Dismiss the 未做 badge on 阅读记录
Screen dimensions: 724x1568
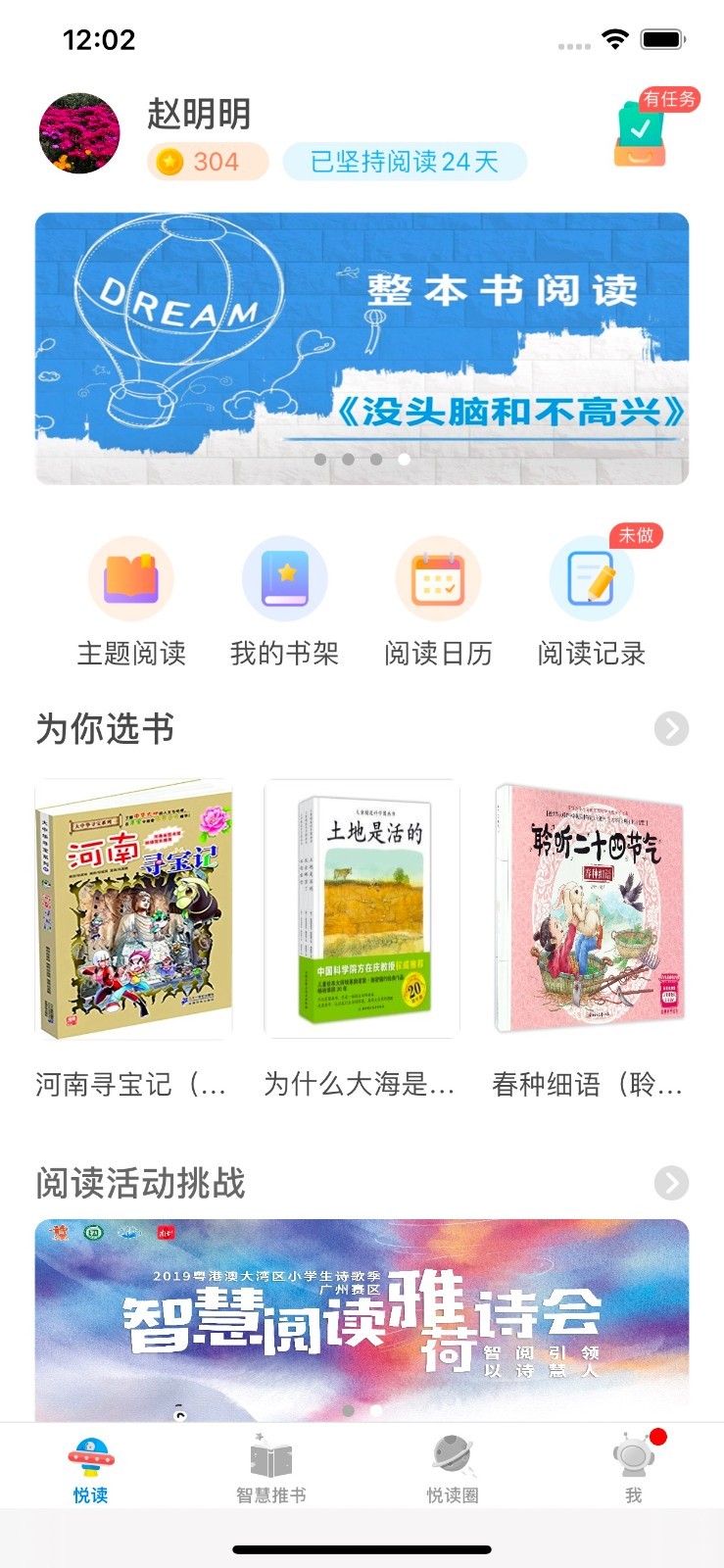(637, 536)
